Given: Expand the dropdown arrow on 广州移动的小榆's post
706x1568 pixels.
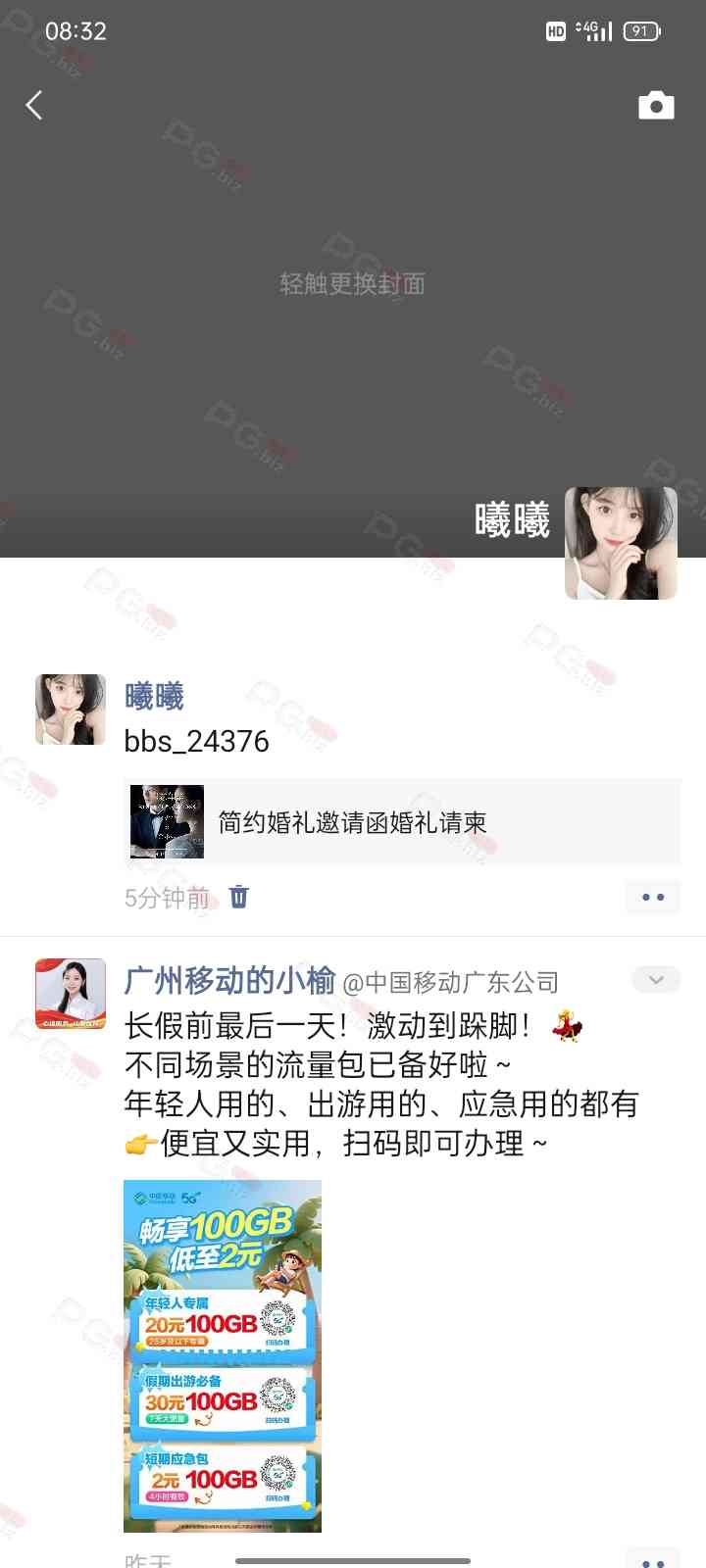Looking at the screenshot, I should (656, 979).
